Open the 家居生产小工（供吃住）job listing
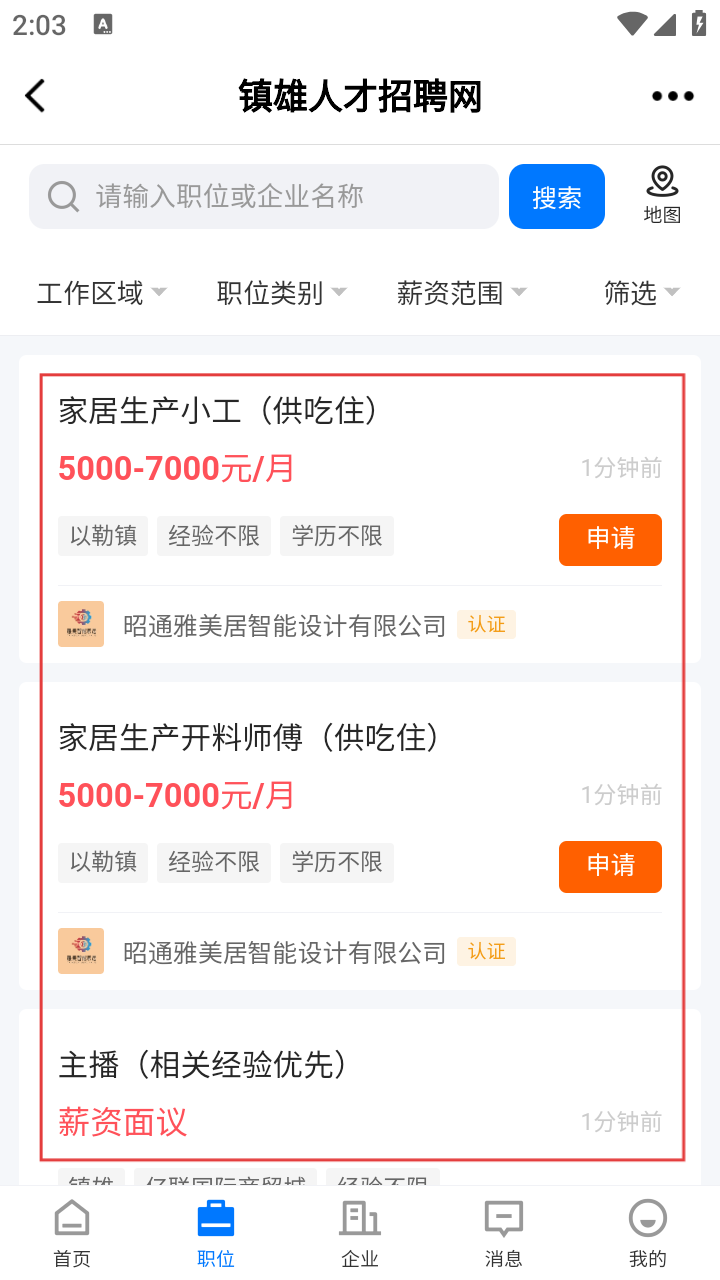720x1280 pixels. coord(218,411)
